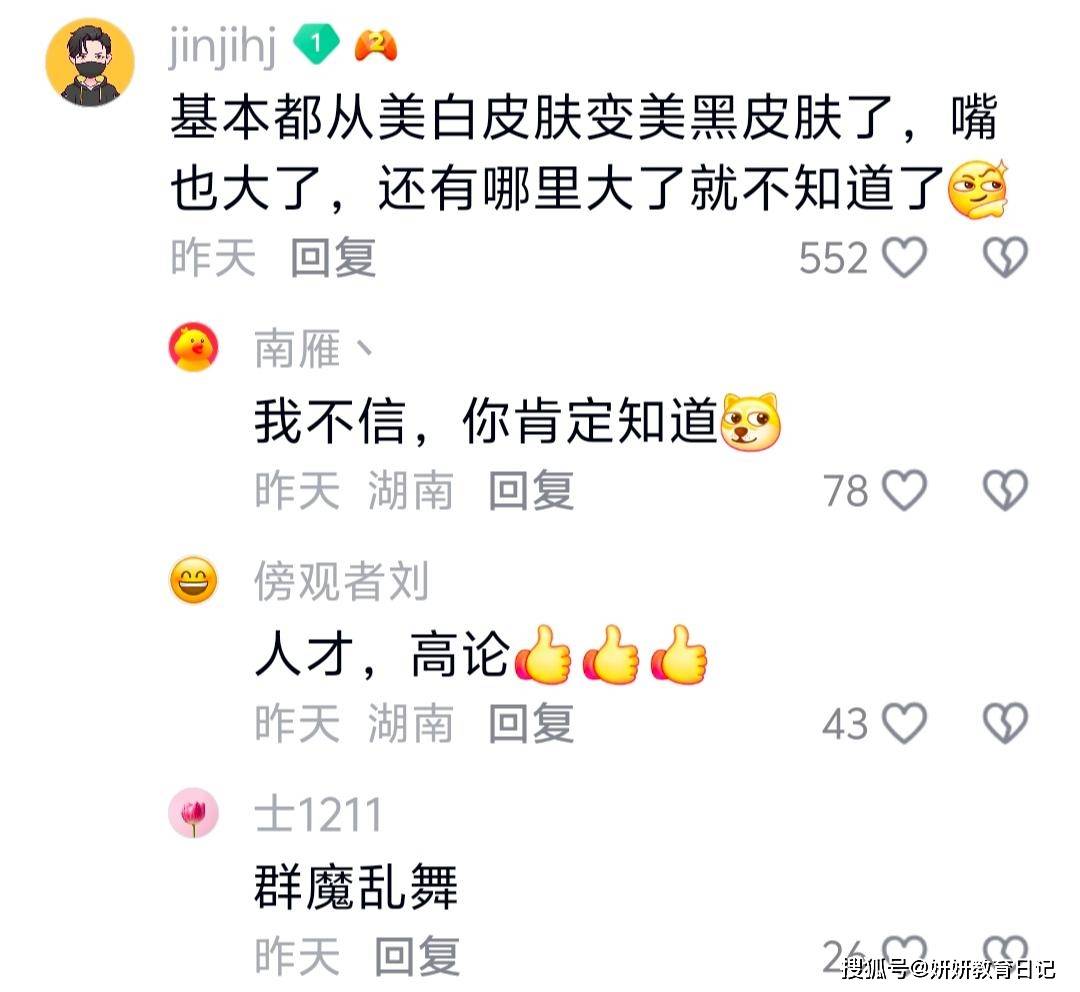This screenshot has width=1080, height=992.
Task: Reply to 士1211's comment
Action: (x=417, y=956)
